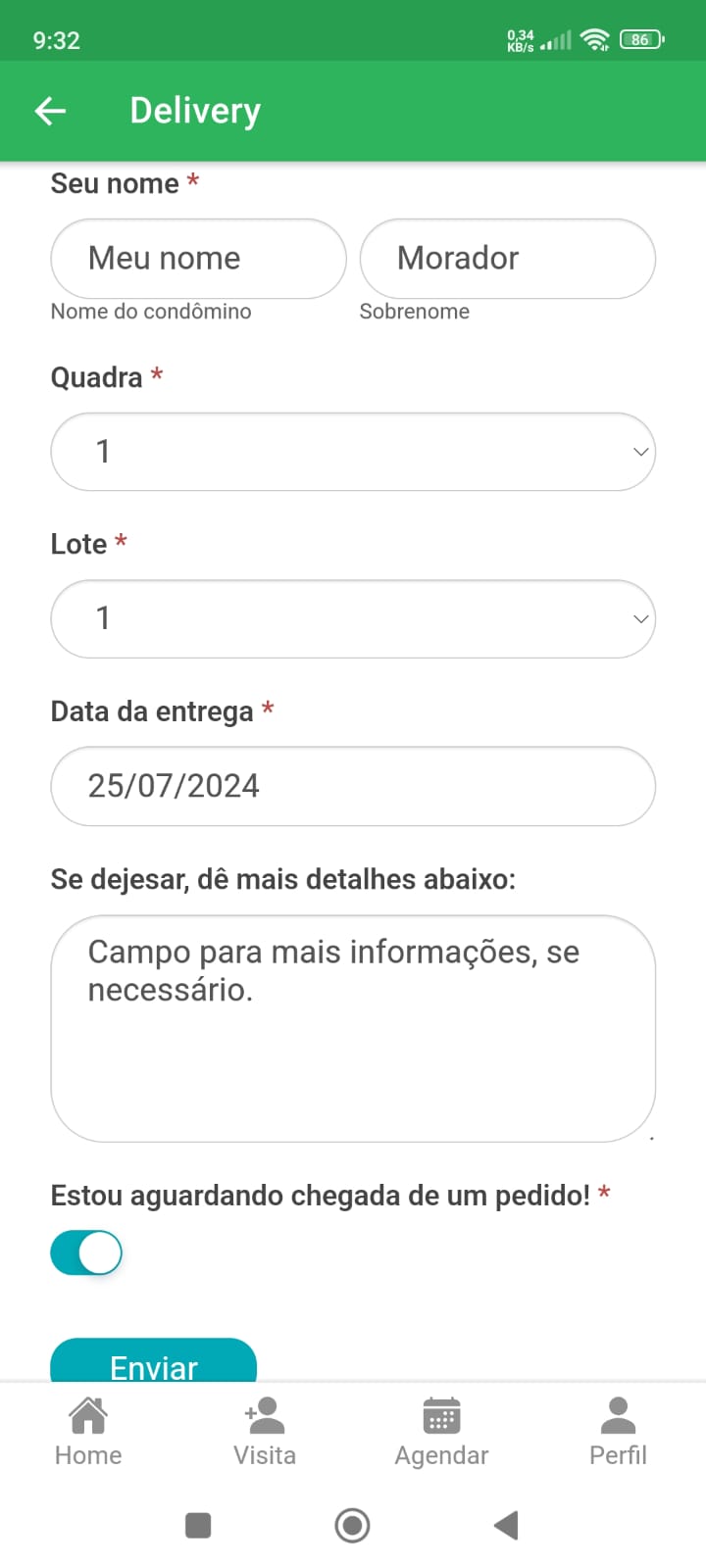Tap the system back navigation button
The image size is (706, 1568).
point(506,1525)
